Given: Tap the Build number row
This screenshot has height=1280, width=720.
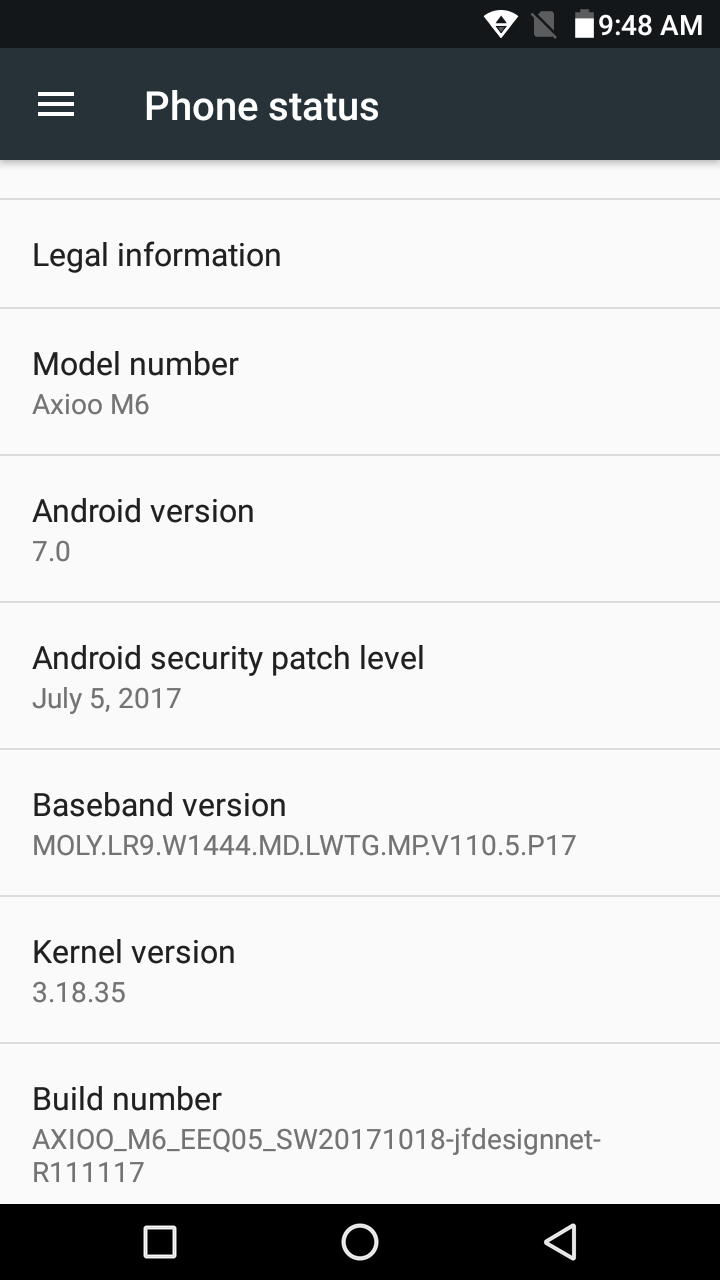Looking at the screenshot, I should (360, 1124).
